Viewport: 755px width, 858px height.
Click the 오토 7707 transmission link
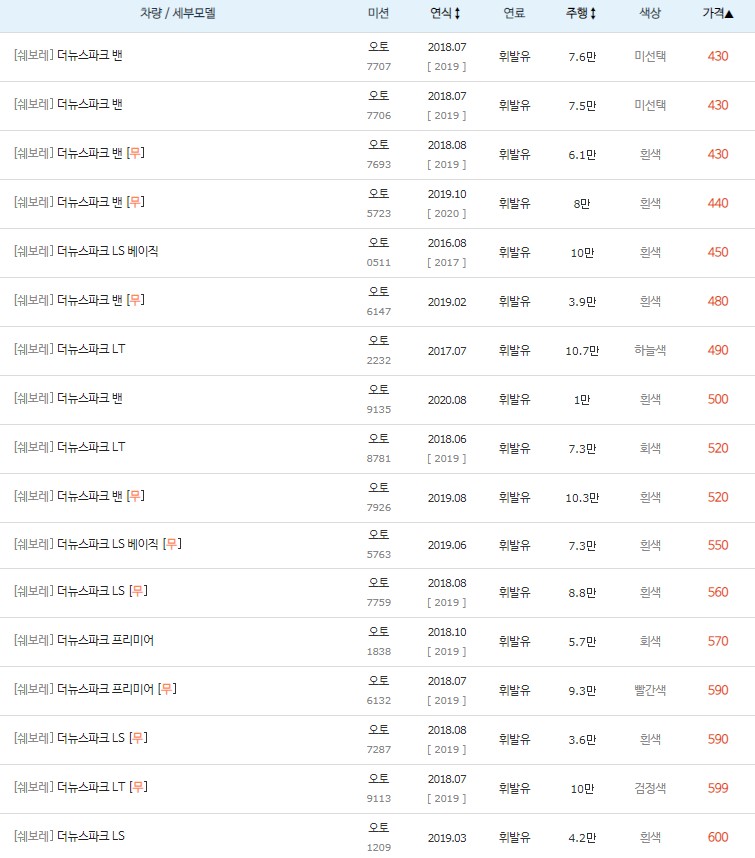pos(379,45)
